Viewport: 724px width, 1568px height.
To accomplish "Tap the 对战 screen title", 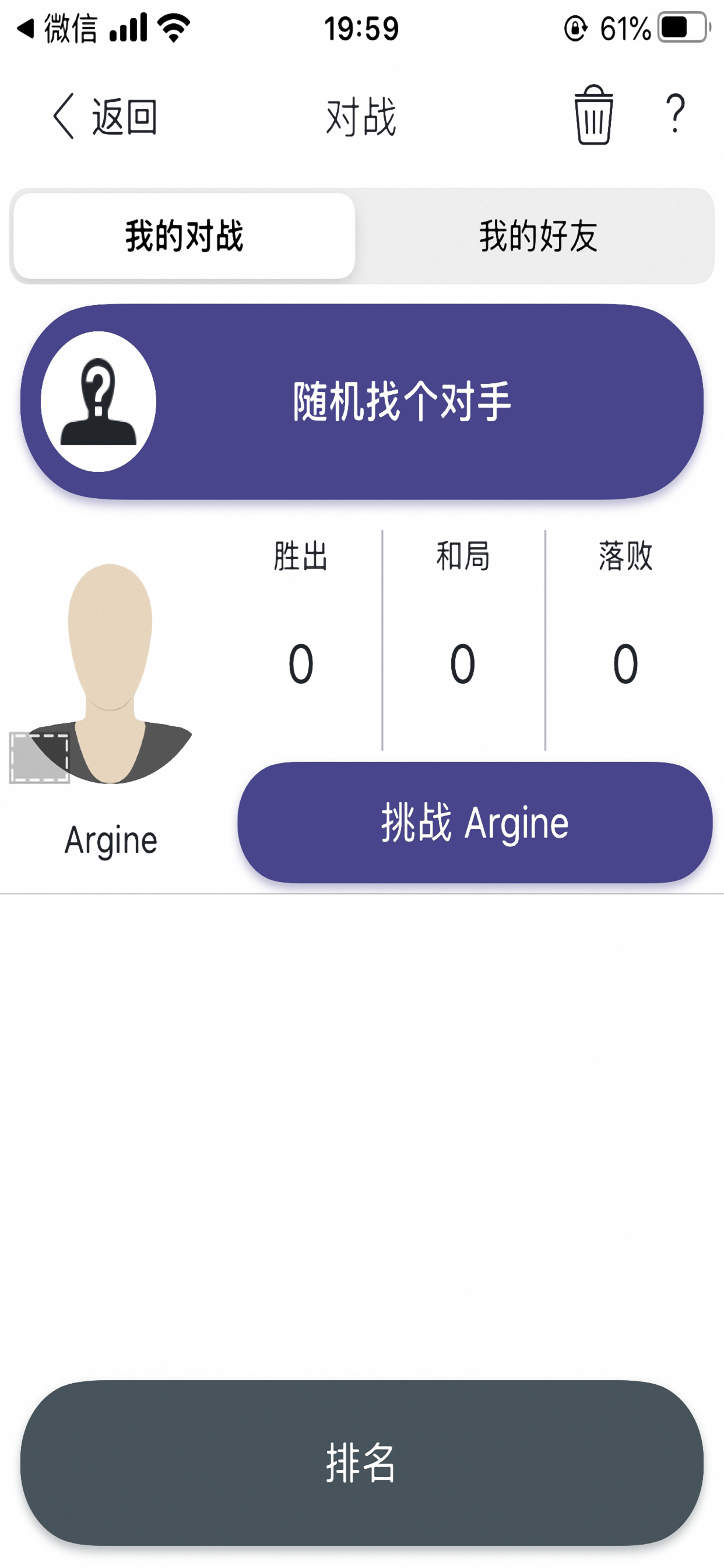I will coord(361,117).
